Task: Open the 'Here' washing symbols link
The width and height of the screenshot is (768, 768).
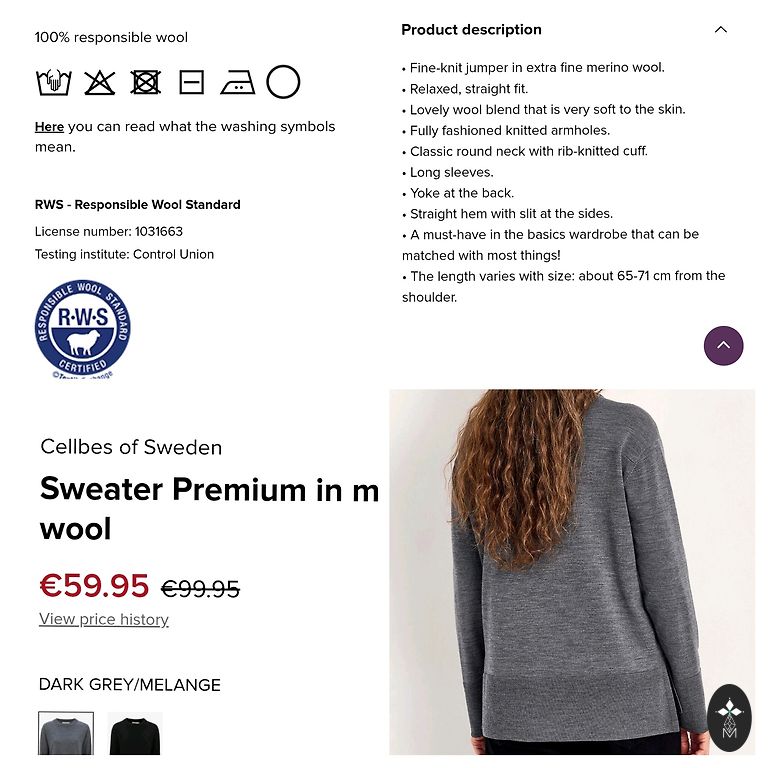Action: click(x=49, y=127)
